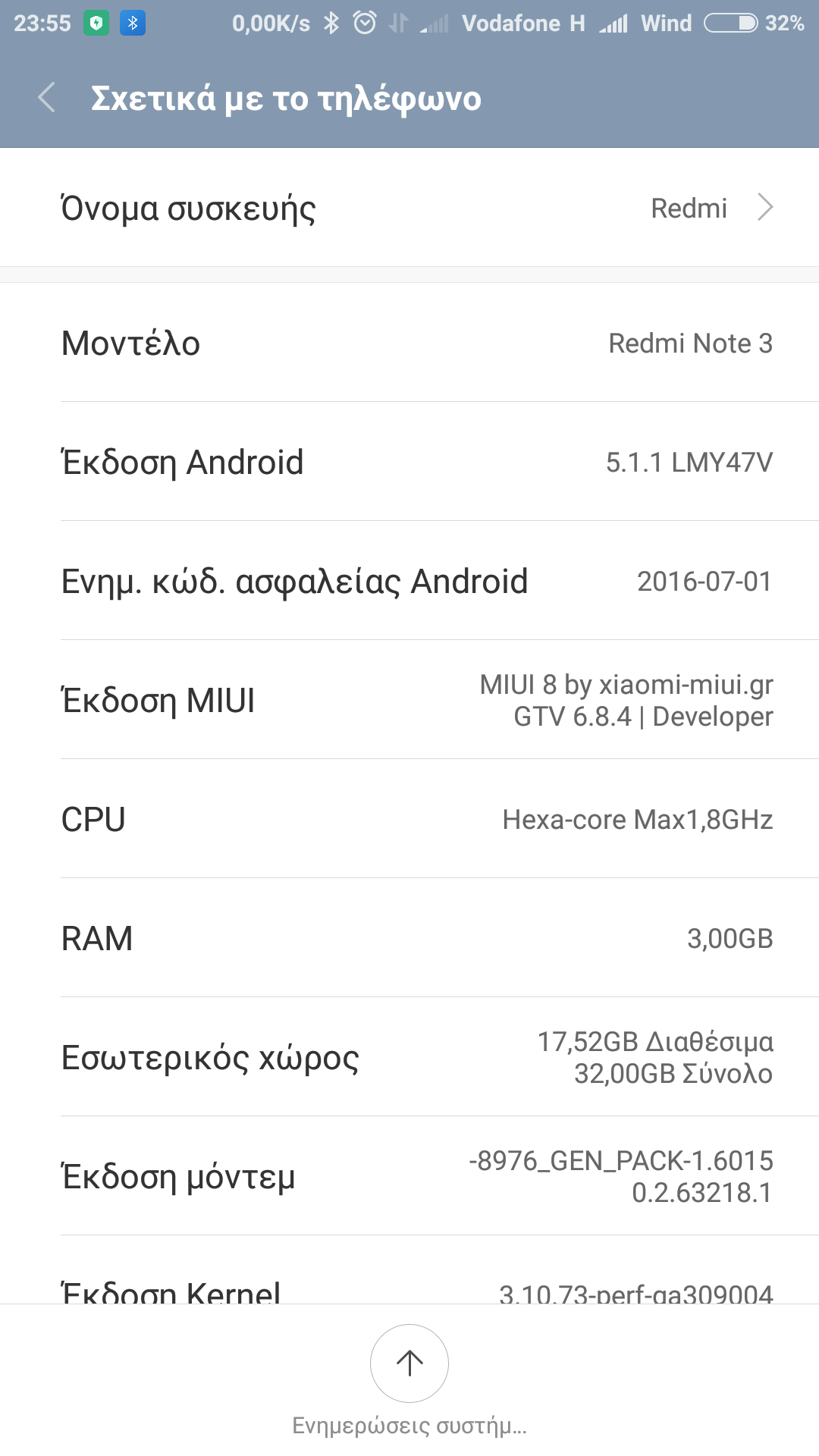Tap the Ενημερώσεις συστήματος arrow button
Image resolution: width=819 pixels, height=1456 pixels.
[409, 1363]
